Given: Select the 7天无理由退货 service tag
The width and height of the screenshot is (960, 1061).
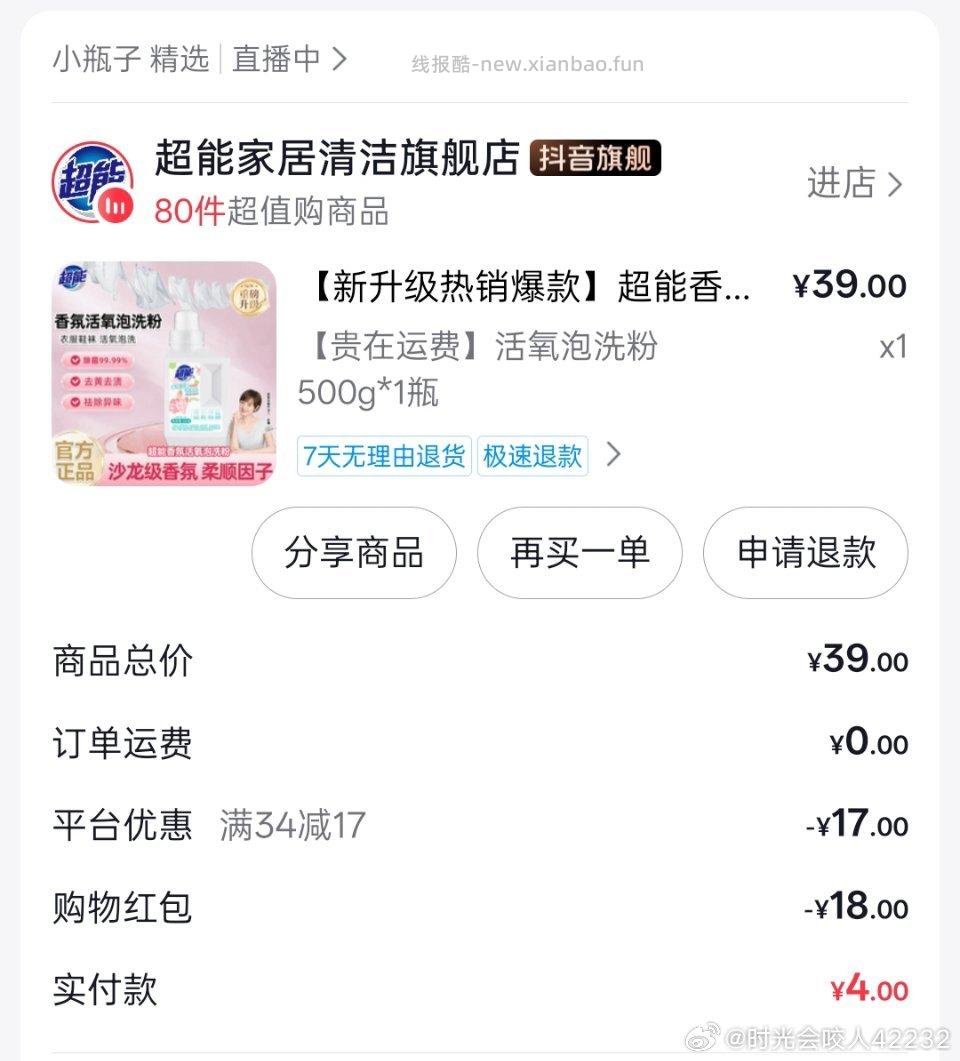Looking at the screenshot, I should click(x=384, y=456).
